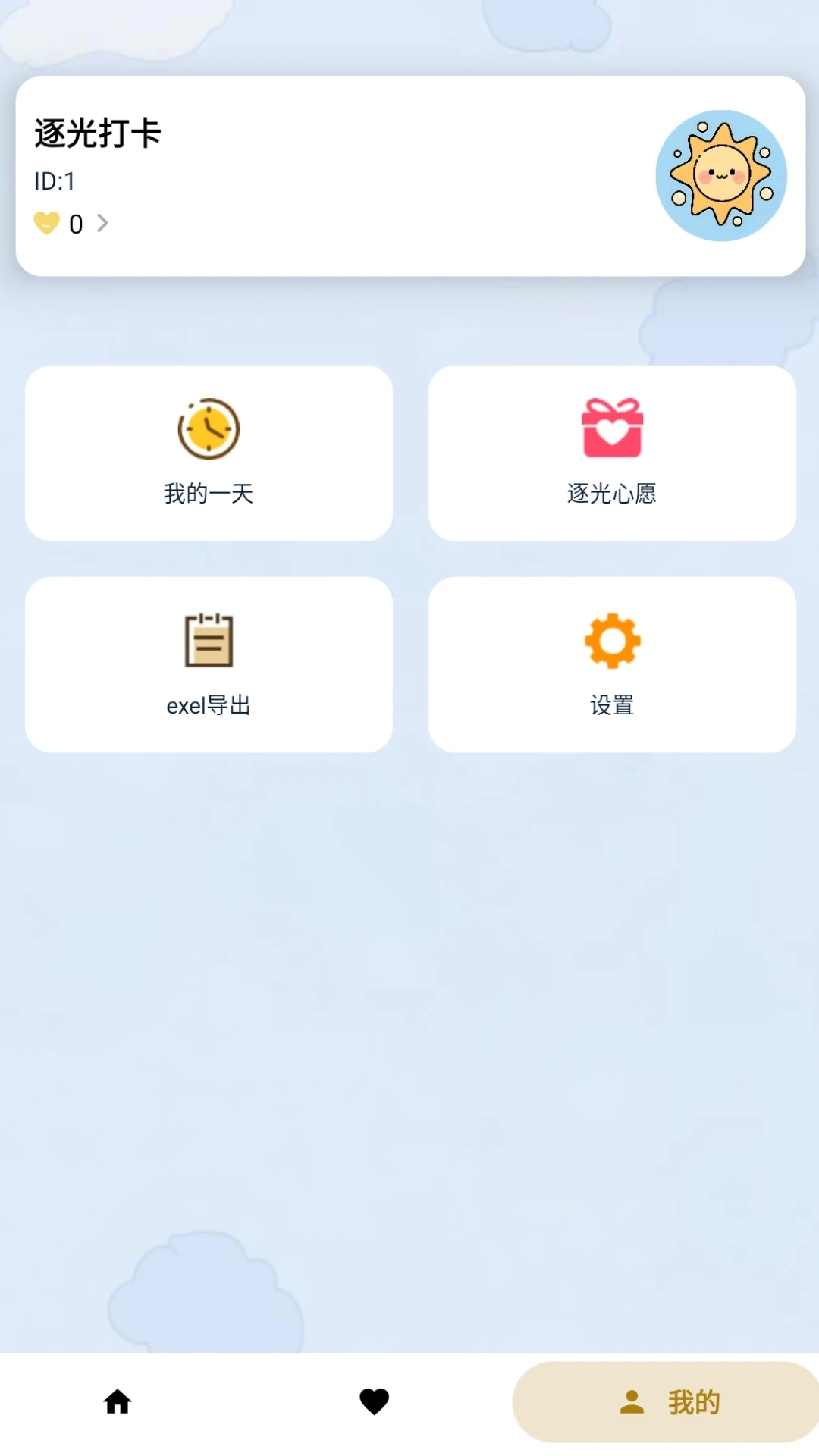The image size is (819, 1456).
Task: Open the sun avatar on profile card
Action: (722, 174)
